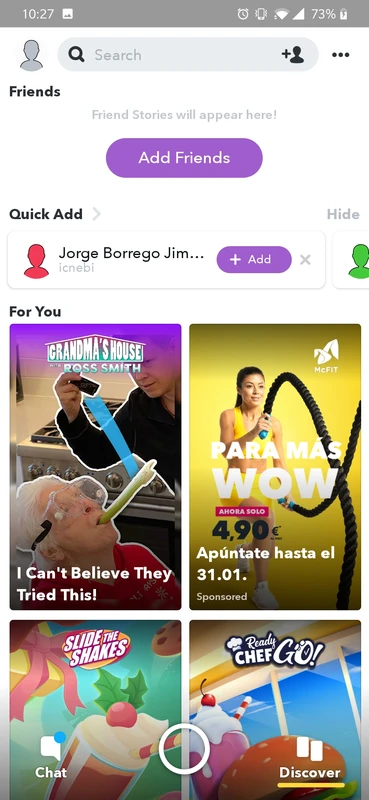This screenshot has height=800, width=369.
Task: Switch to the Chat tab
Action: click(51, 756)
